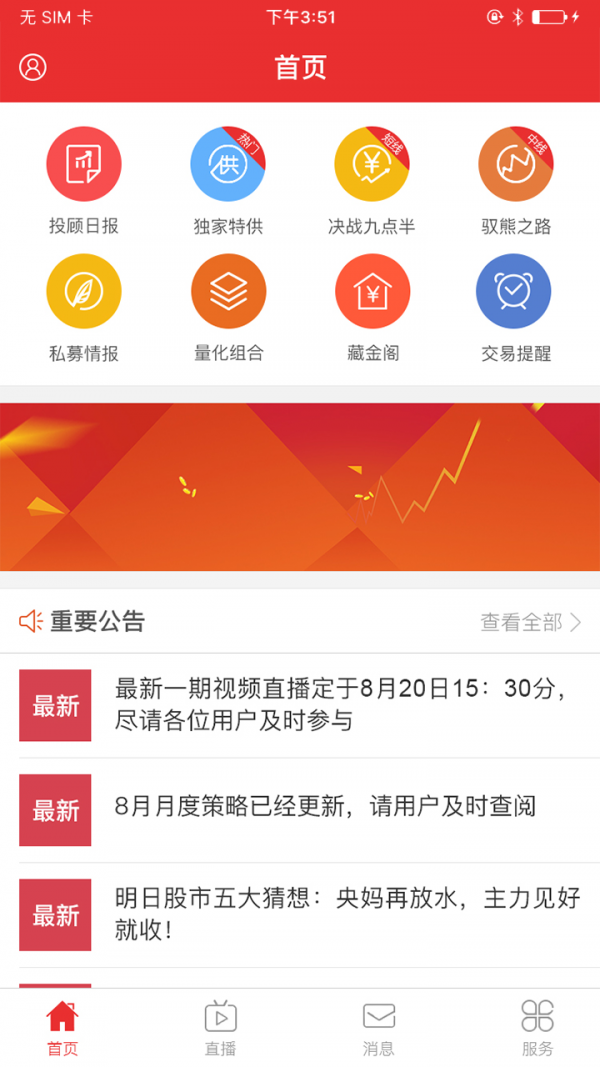Image resolution: width=600 pixels, height=1067 pixels.
Task: Open announcement about 8月20日 video live broadcast
Action: (340, 704)
